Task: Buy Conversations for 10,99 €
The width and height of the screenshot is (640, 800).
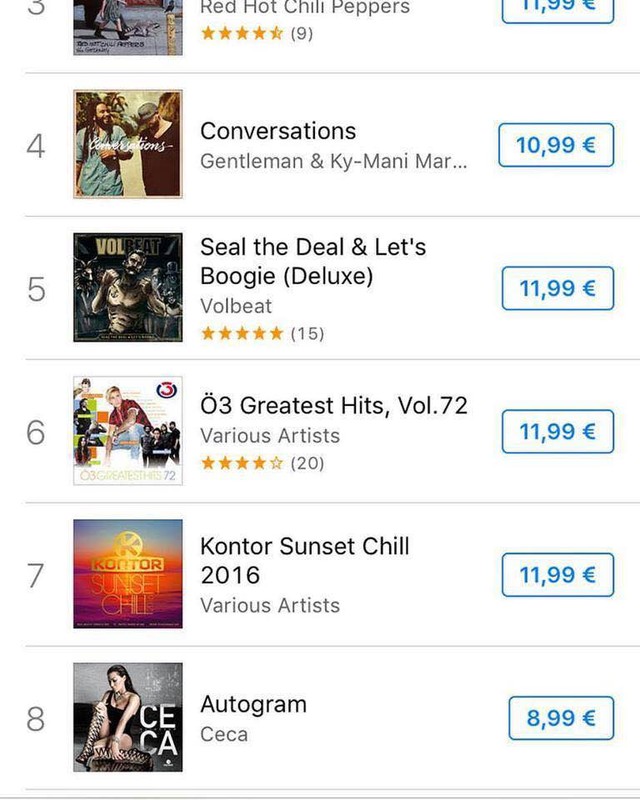Action: [555, 145]
